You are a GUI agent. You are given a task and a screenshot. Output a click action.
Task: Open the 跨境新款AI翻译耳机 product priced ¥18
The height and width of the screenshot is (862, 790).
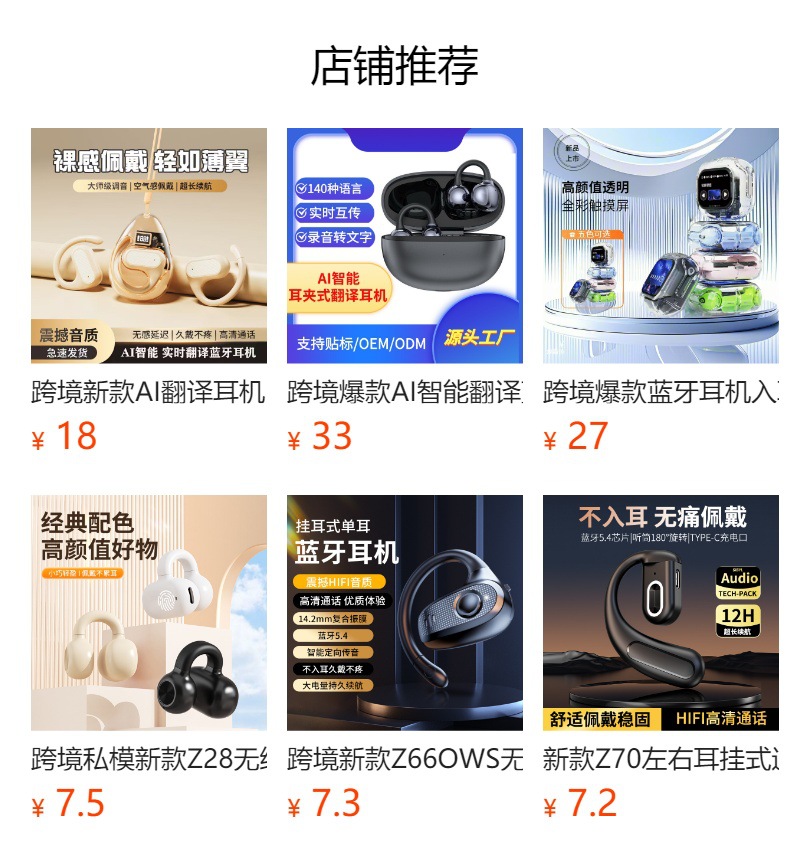[x=149, y=246]
